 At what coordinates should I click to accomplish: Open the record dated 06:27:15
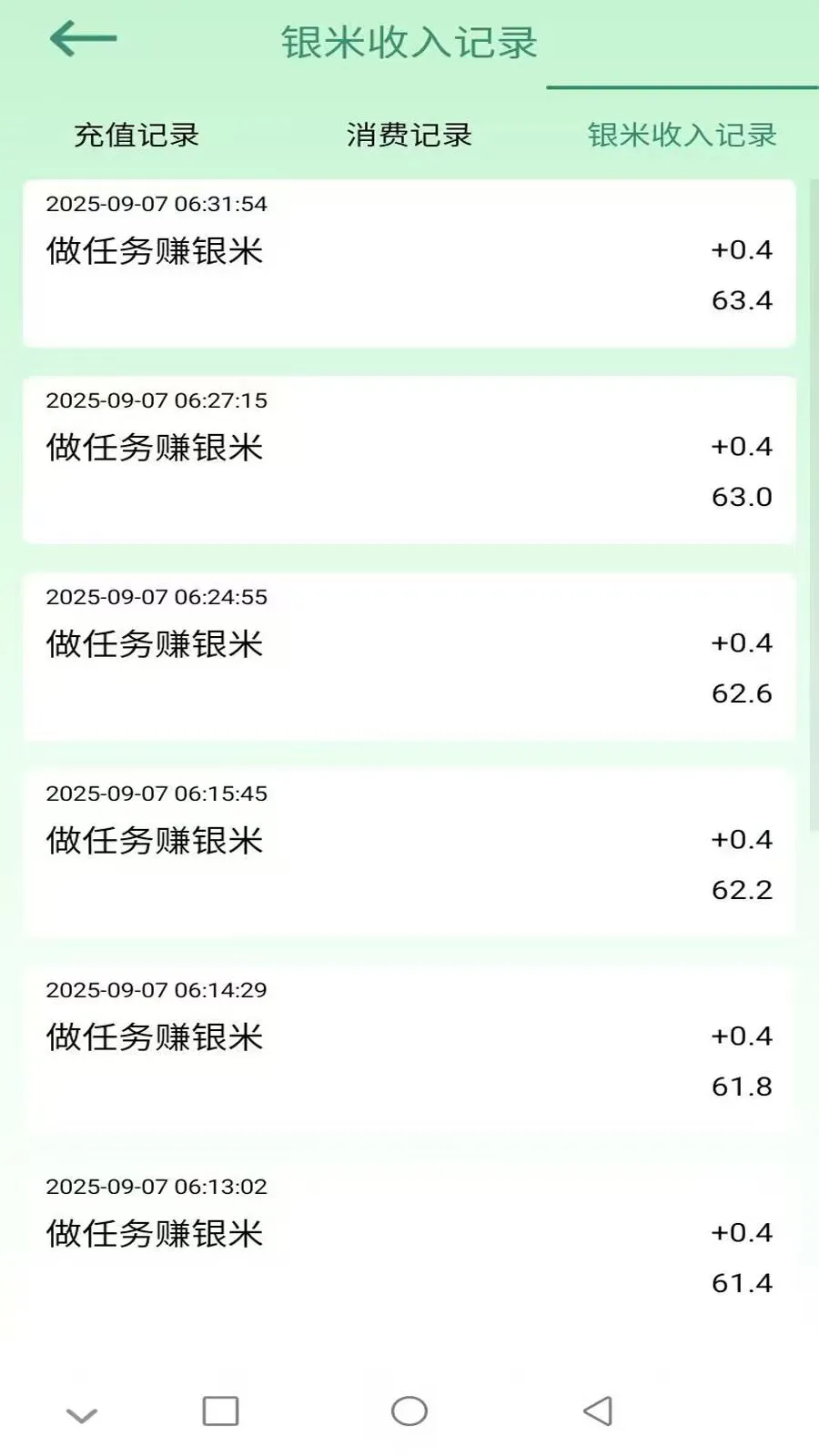(x=409, y=460)
